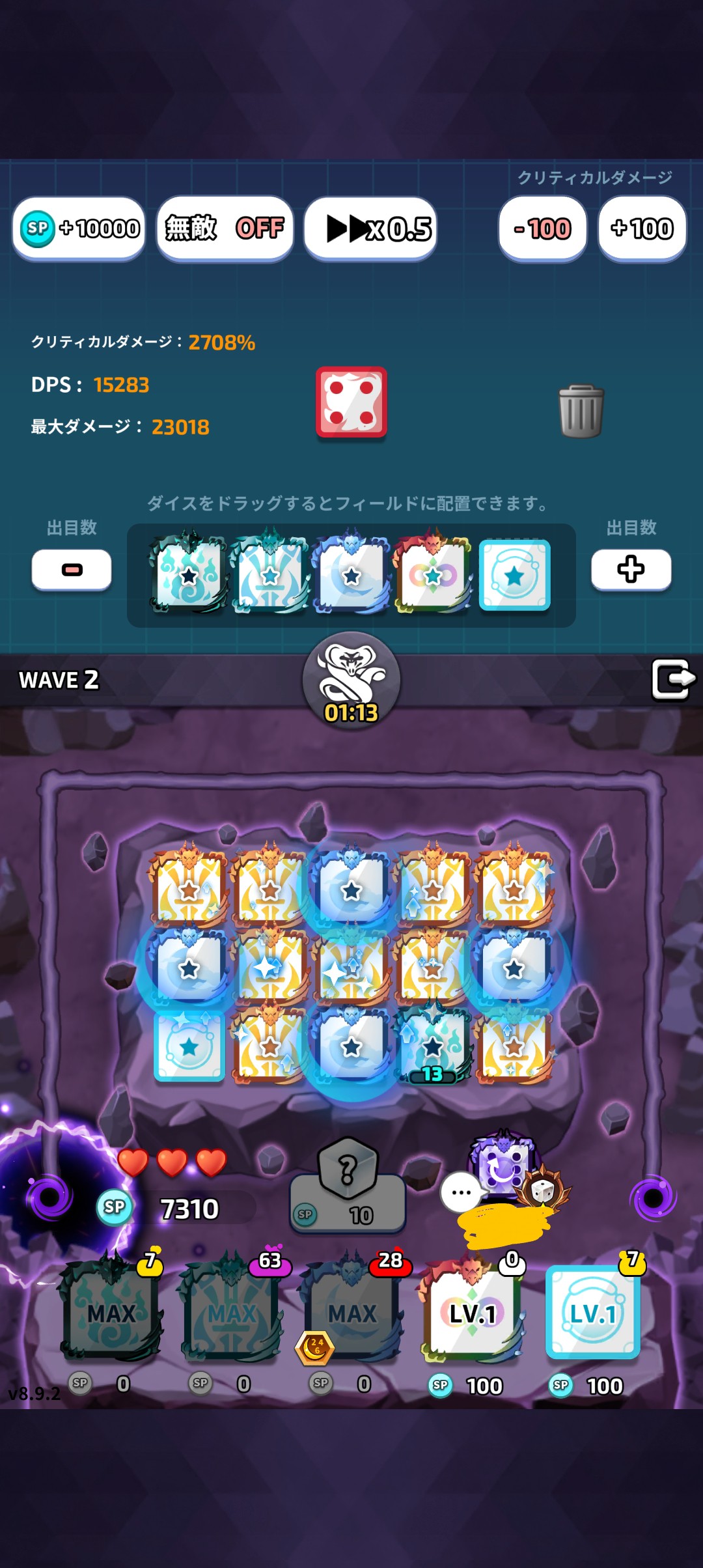Tap the MAX dice with the 28 badge
The width and height of the screenshot is (703, 1568).
(352, 1312)
